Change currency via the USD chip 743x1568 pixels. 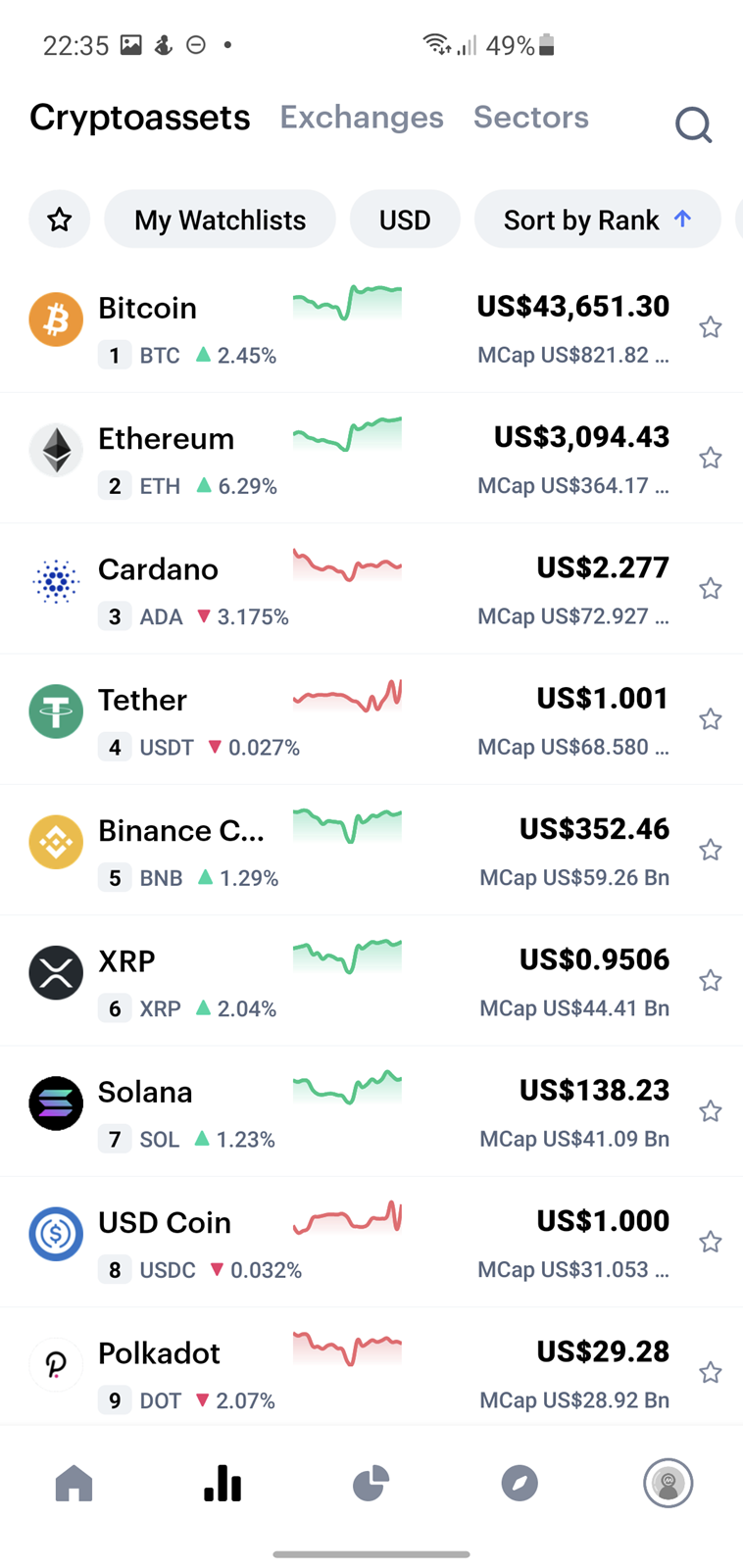pos(405,220)
